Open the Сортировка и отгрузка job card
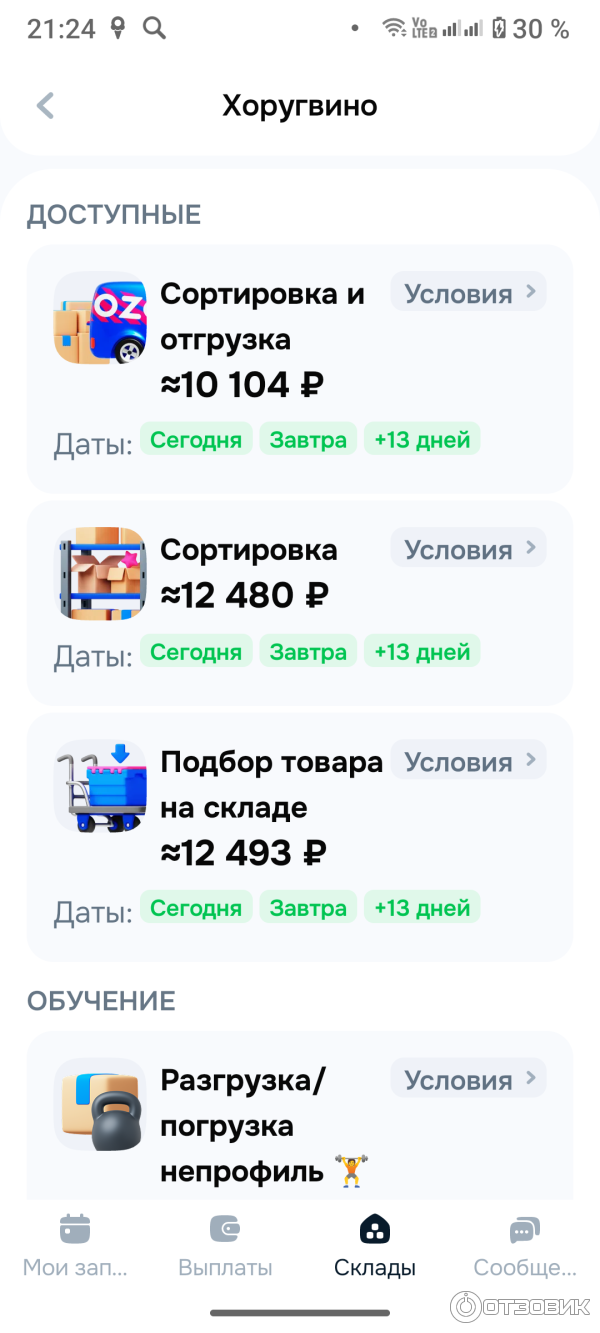This screenshot has height=1333, width=600. tap(260, 340)
